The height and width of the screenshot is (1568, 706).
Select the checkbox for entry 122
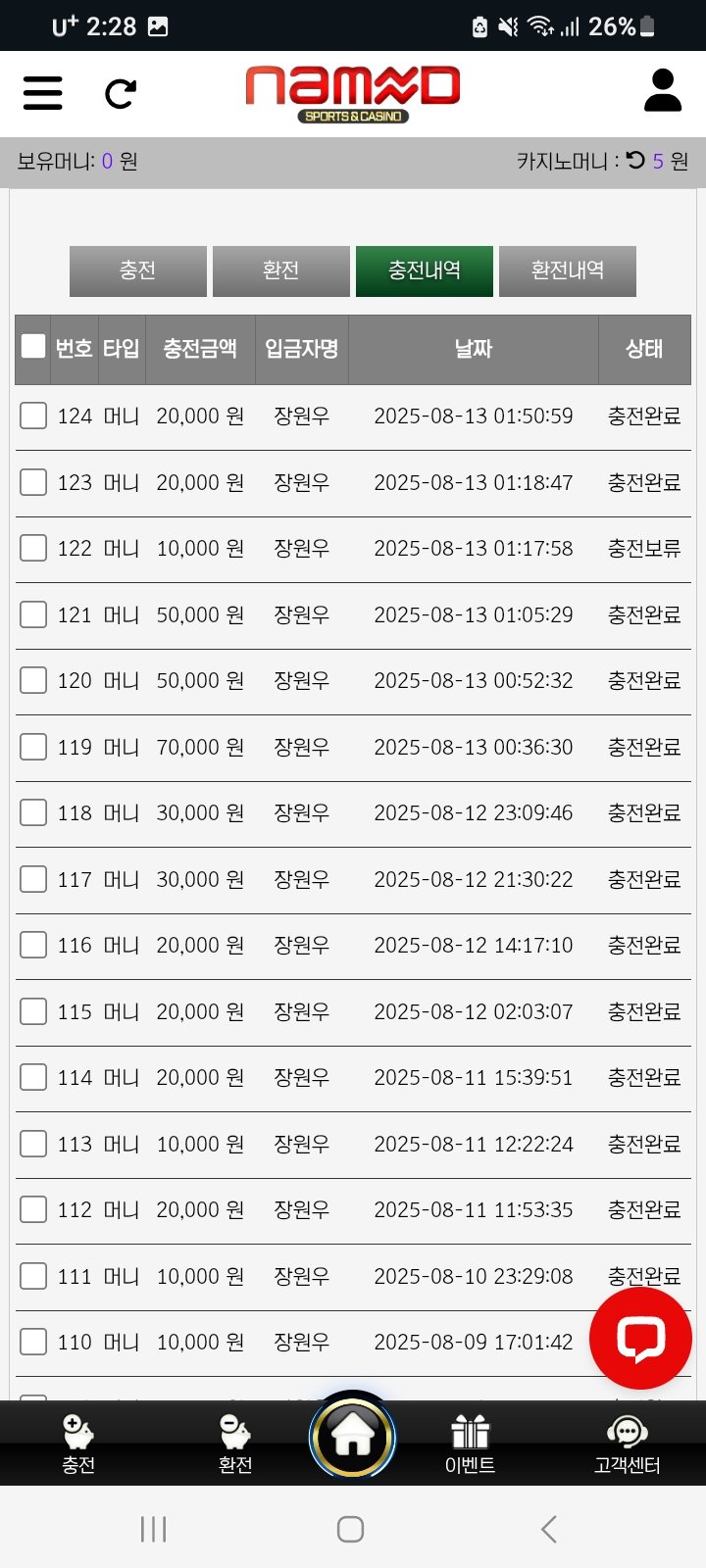tap(33, 548)
